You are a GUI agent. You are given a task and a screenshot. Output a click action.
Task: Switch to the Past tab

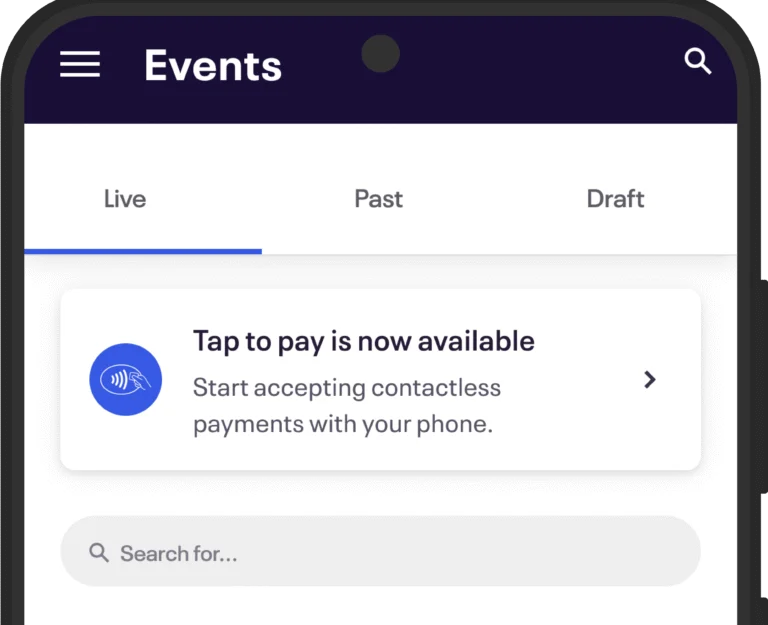[379, 199]
